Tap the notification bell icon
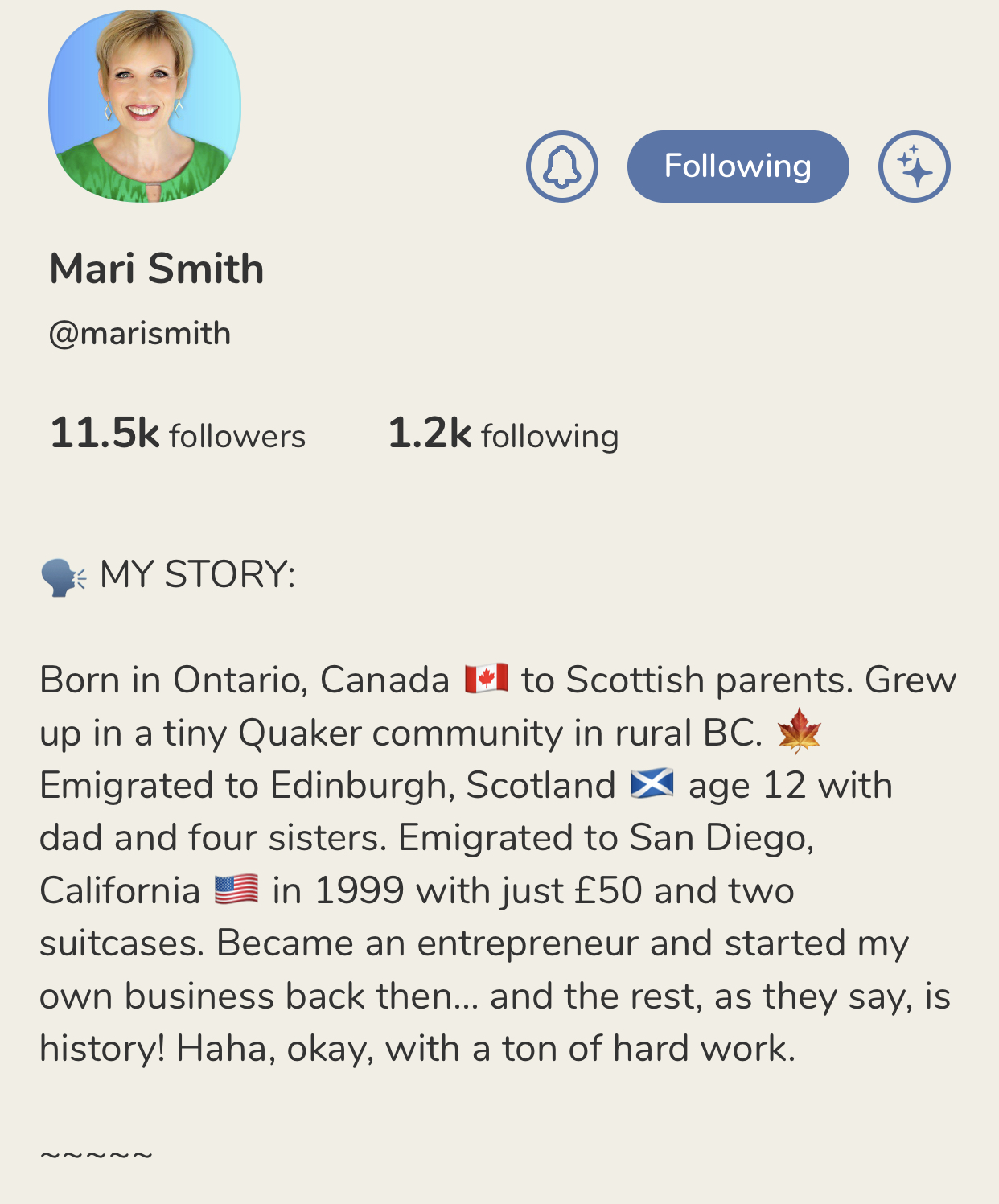 tap(561, 166)
